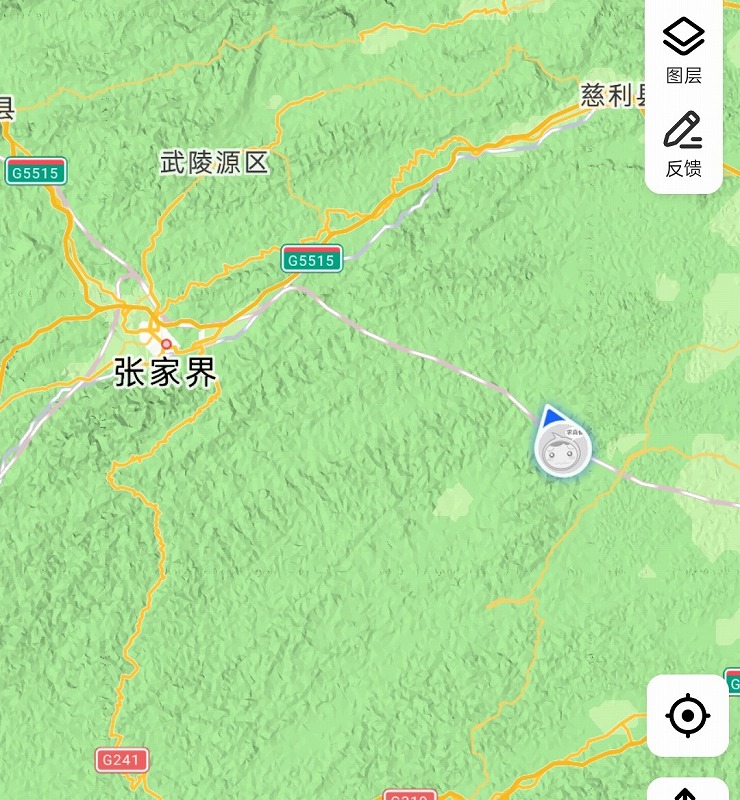Tap the current position avatar marker
740x800 pixels.
[563, 449]
